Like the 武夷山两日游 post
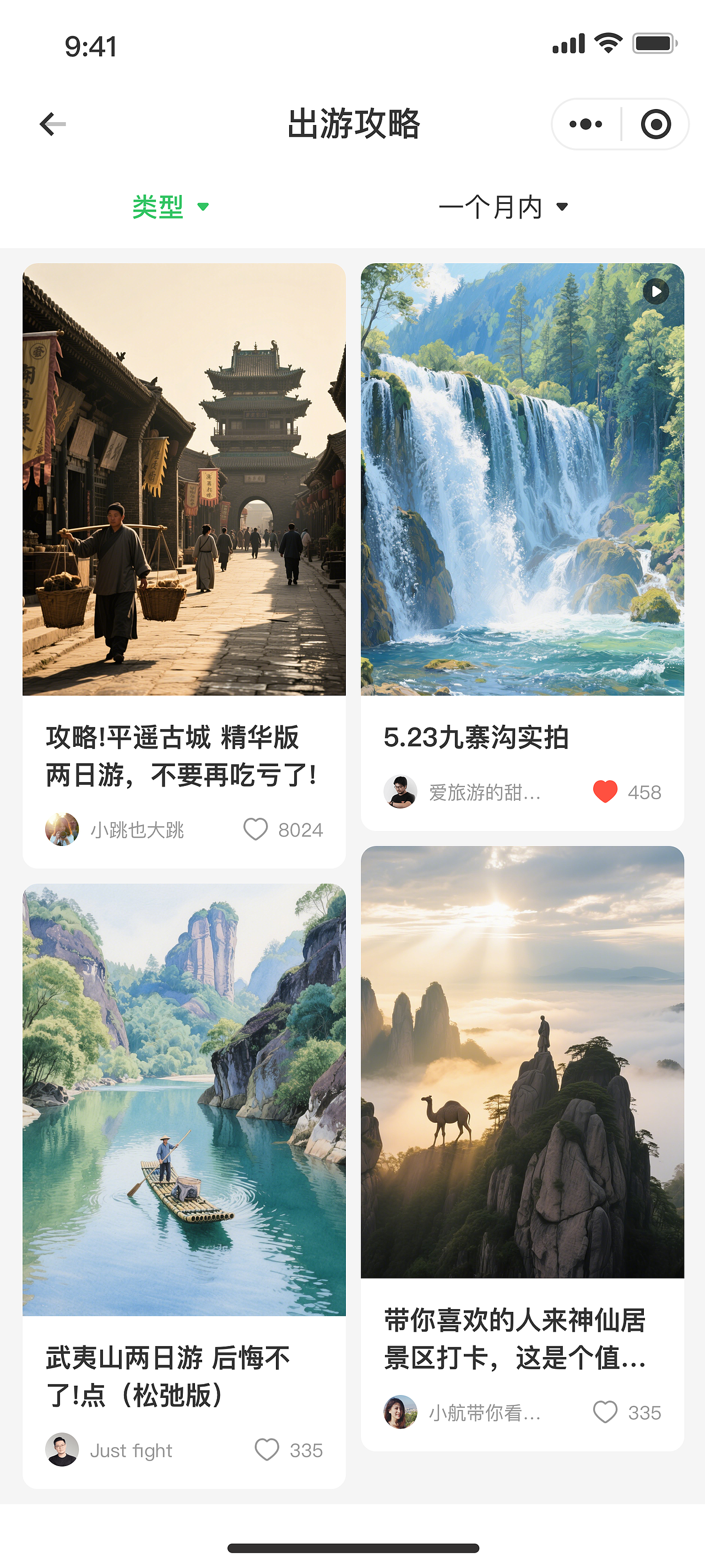The width and height of the screenshot is (705, 1568). tap(267, 1450)
